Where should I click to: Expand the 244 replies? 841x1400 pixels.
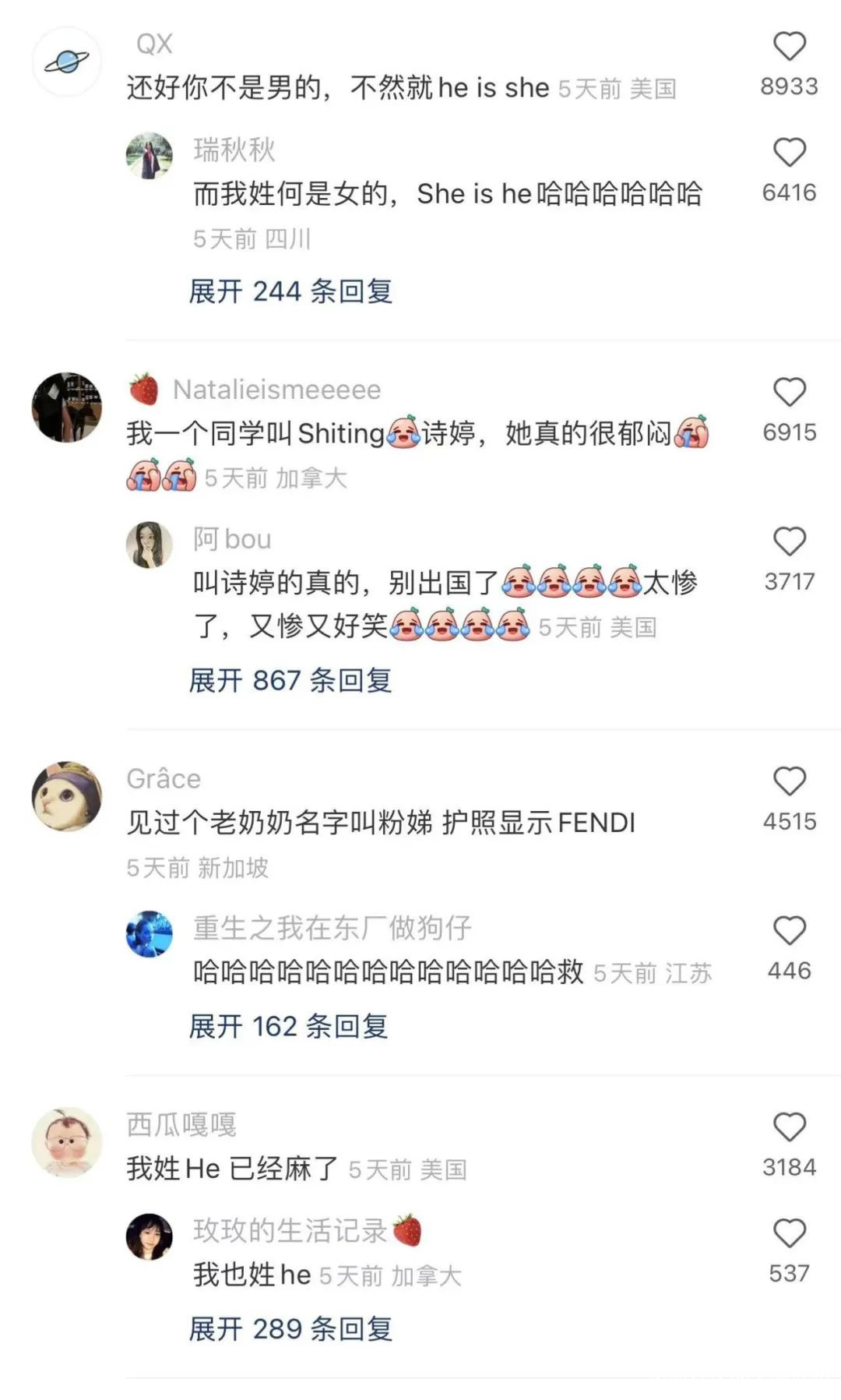tap(290, 291)
